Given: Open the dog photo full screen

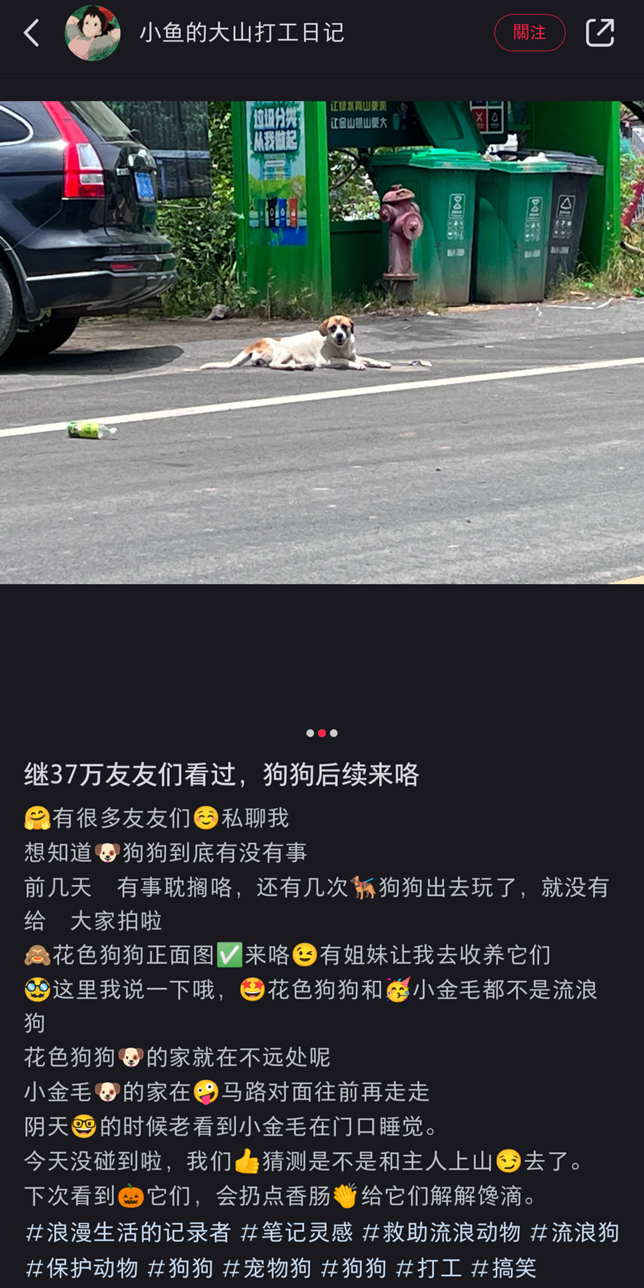Looking at the screenshot, I should (x=322, y=342).
